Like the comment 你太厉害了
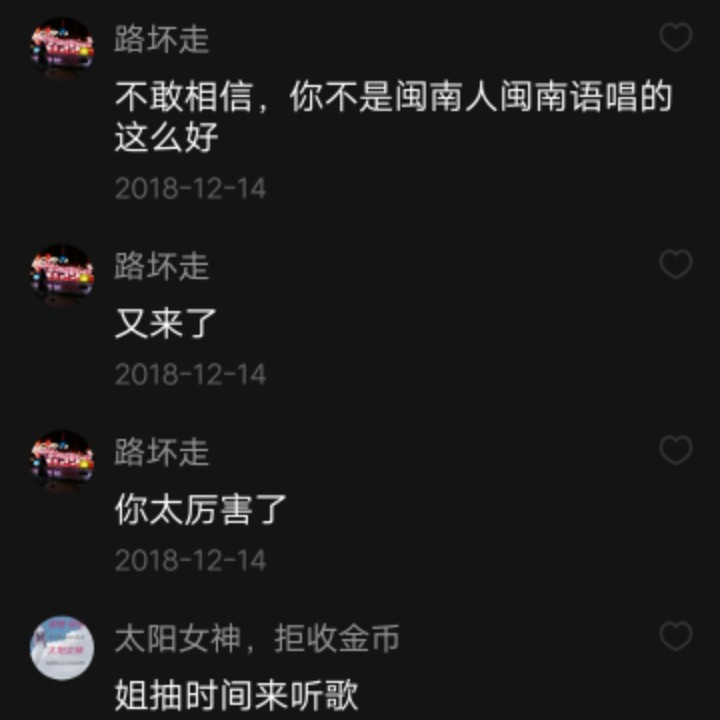The height and width of the screenshot is (720, 720). 676,450
